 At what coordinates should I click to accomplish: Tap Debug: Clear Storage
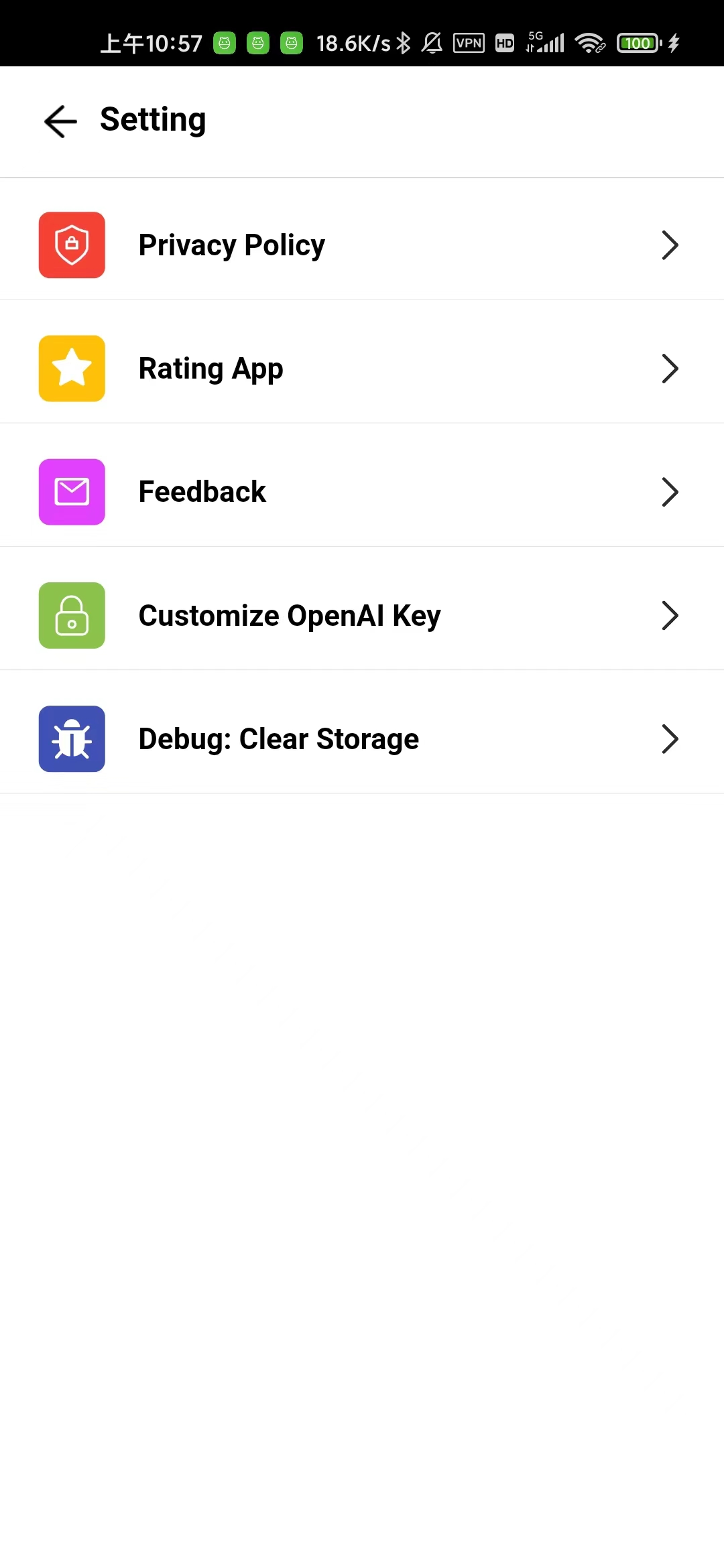tap(362, 739)
